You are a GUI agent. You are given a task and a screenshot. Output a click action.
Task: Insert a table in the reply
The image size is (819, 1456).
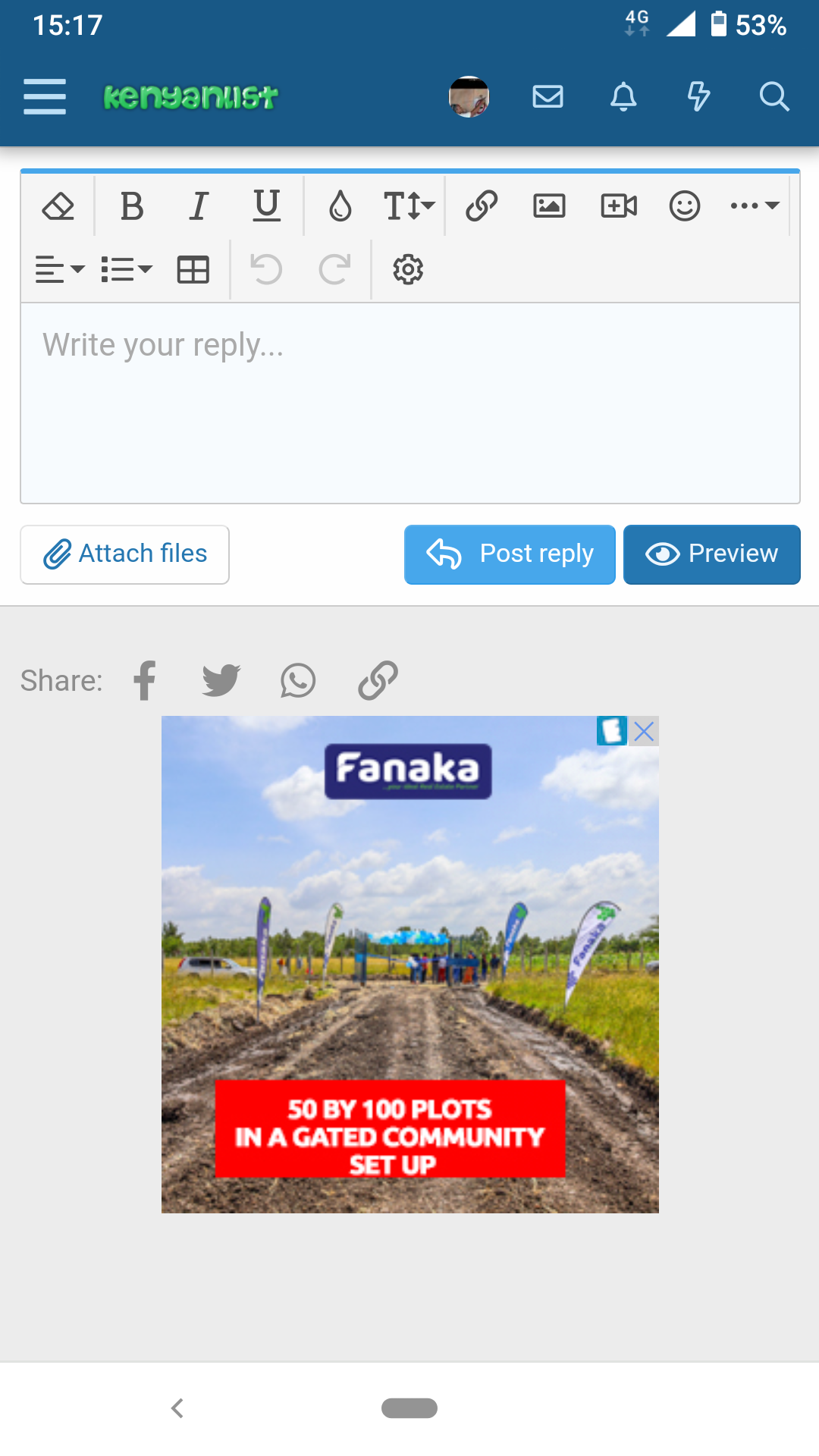(x=193, y=270)
